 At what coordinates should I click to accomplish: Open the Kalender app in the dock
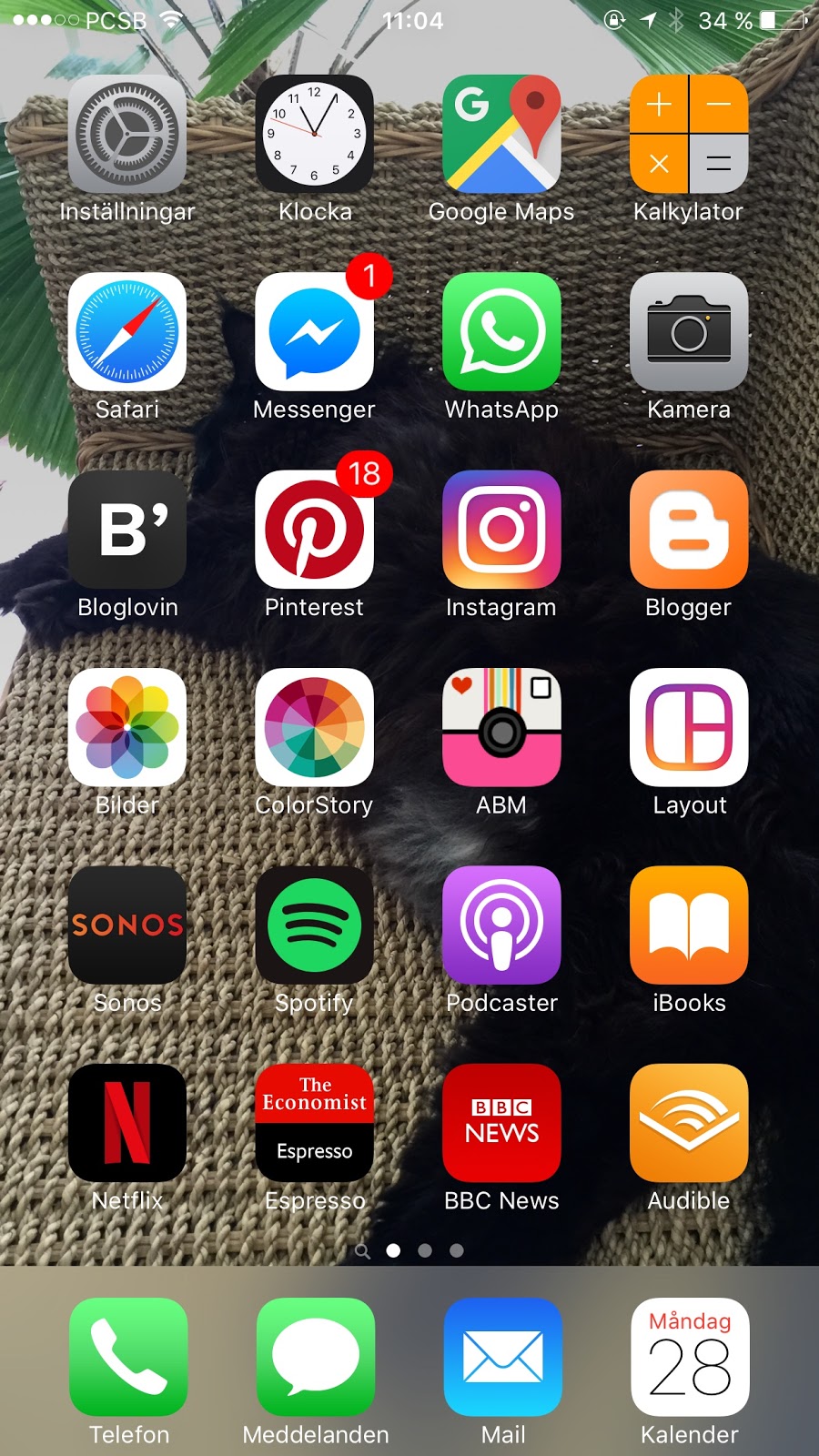[690, 1357]
